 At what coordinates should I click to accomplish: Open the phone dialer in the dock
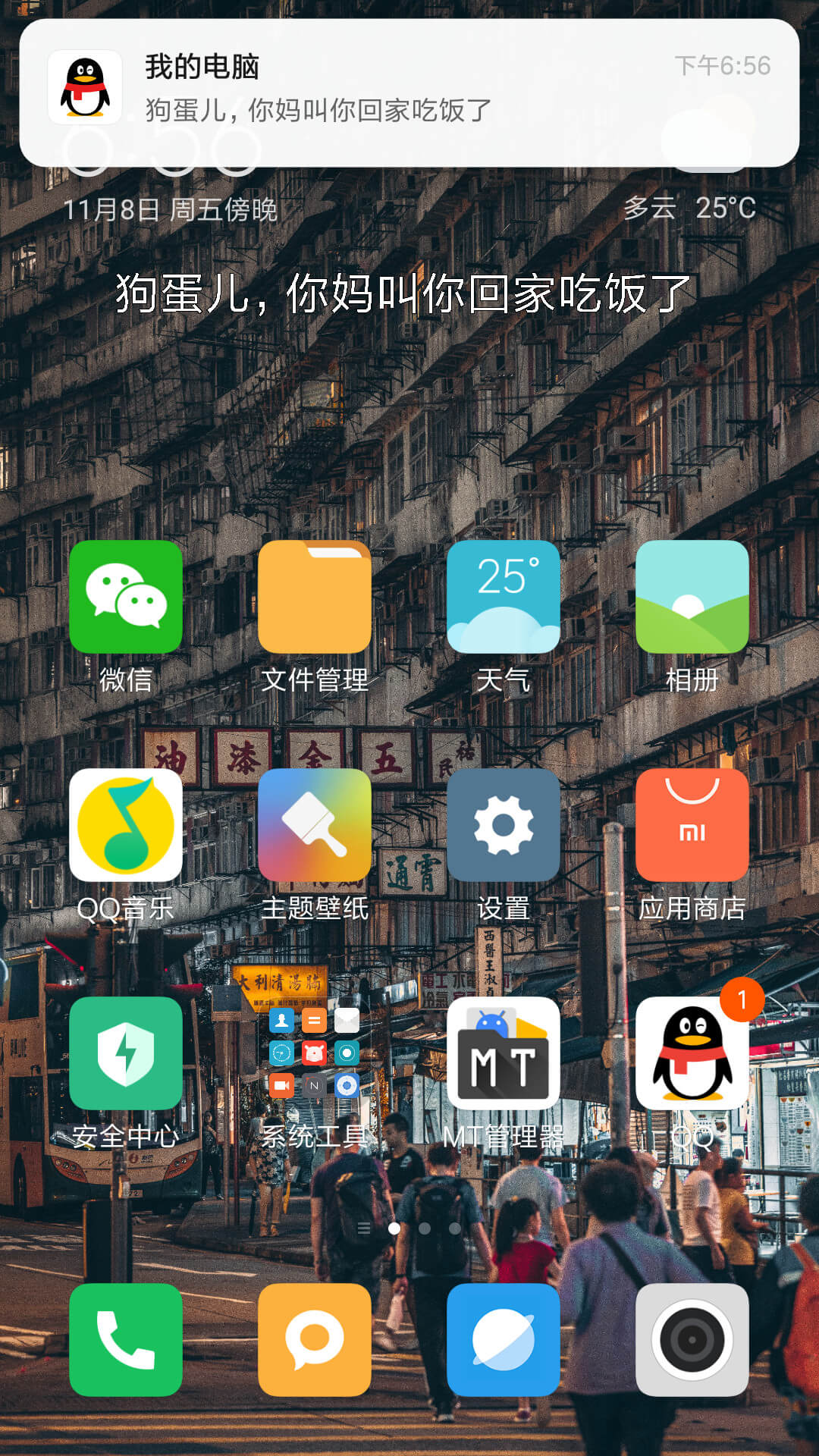126,1340
